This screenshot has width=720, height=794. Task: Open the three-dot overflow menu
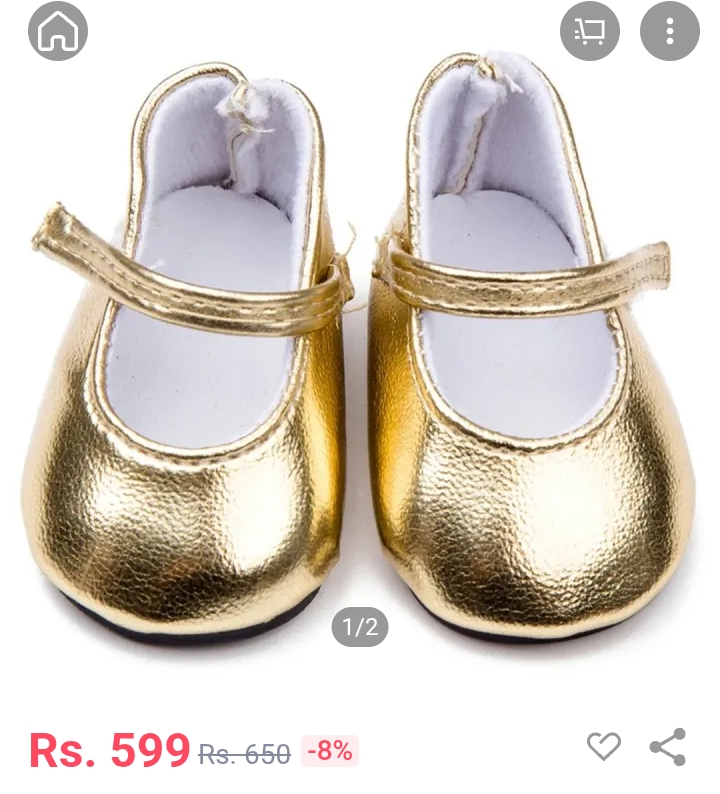coord(669,32)
